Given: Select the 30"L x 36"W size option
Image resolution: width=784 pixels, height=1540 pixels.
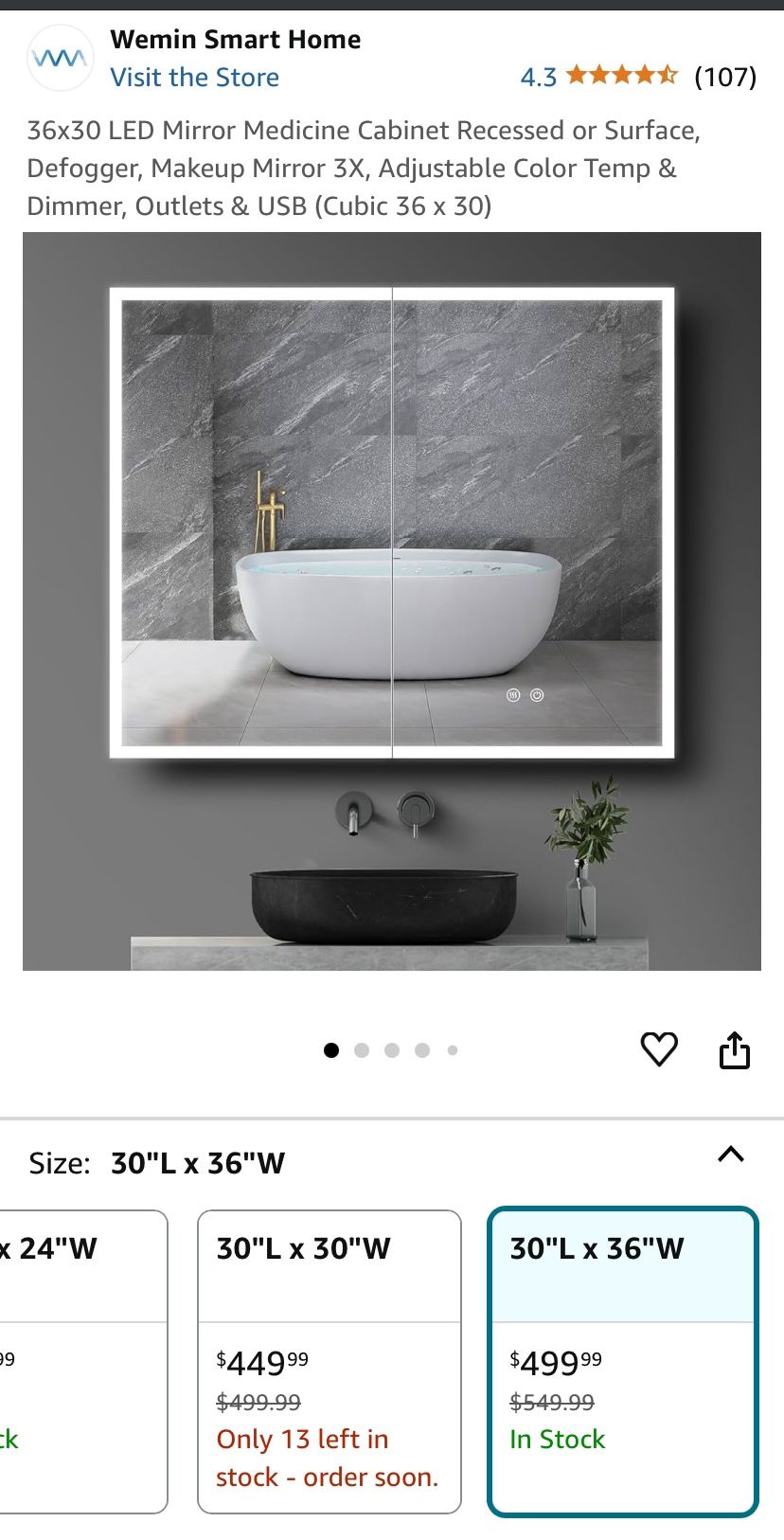Looking at the screenshot, I should [622, 1360].
